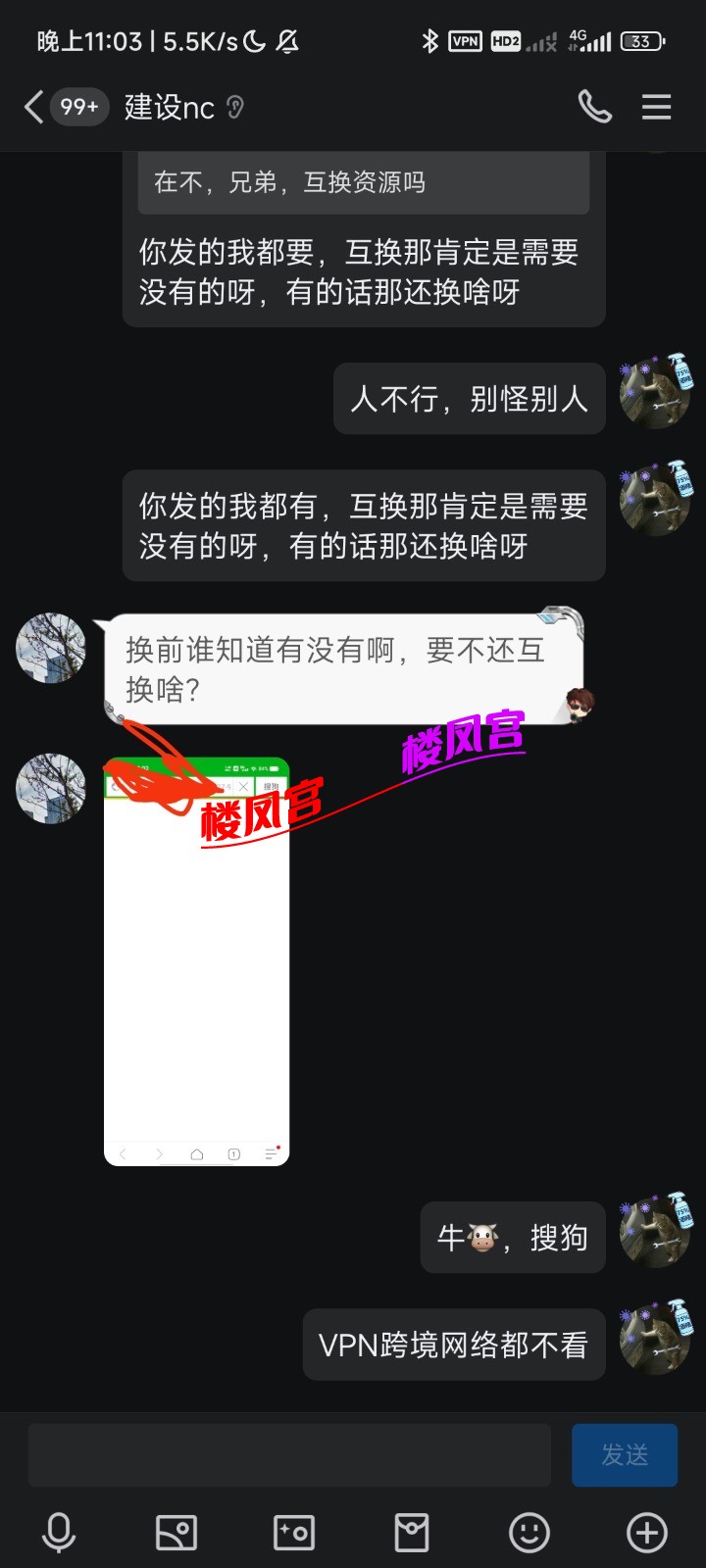Open the chat settings menu

[656, 107]
